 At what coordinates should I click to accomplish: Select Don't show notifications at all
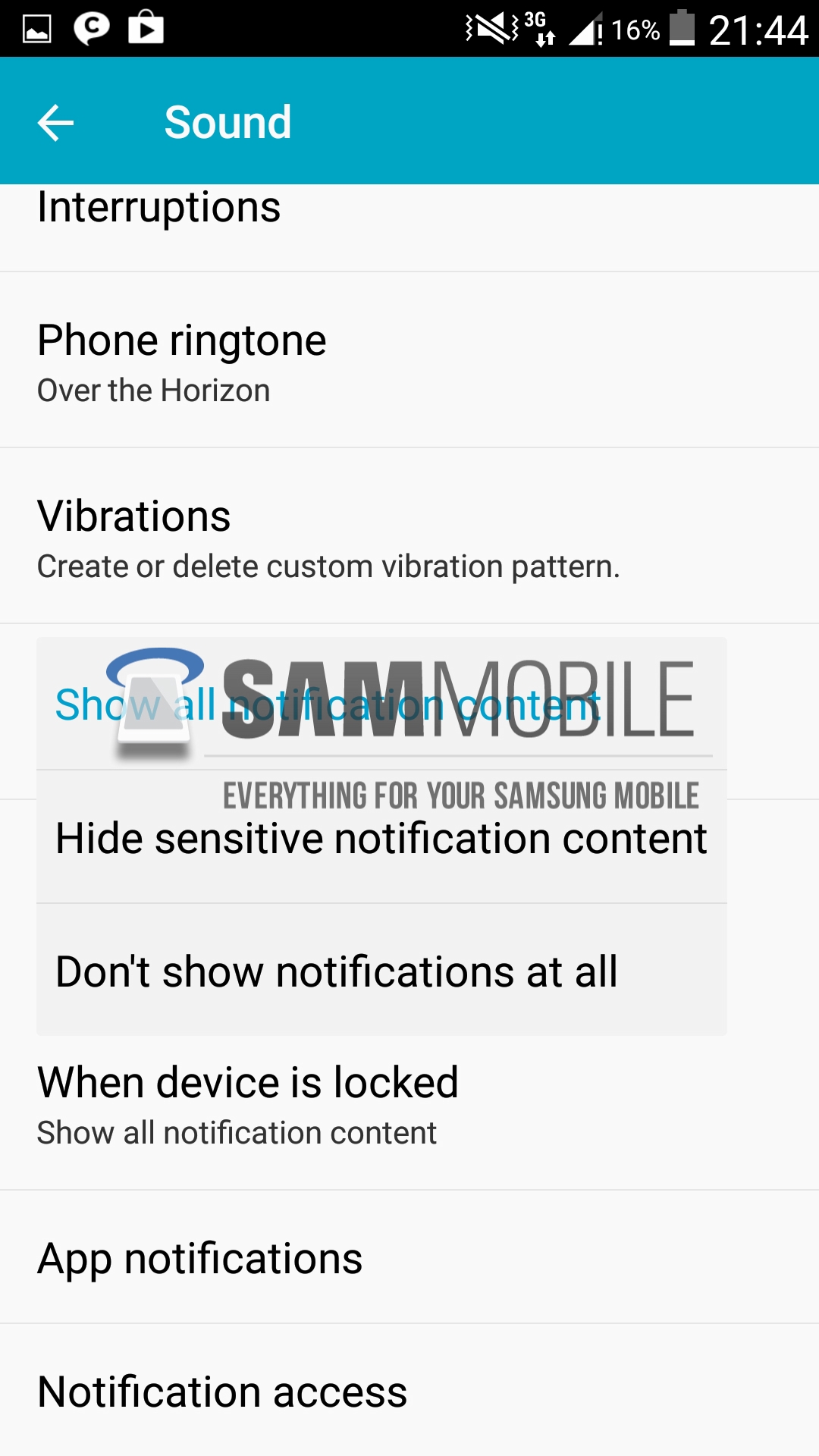(x=337, y=971)
